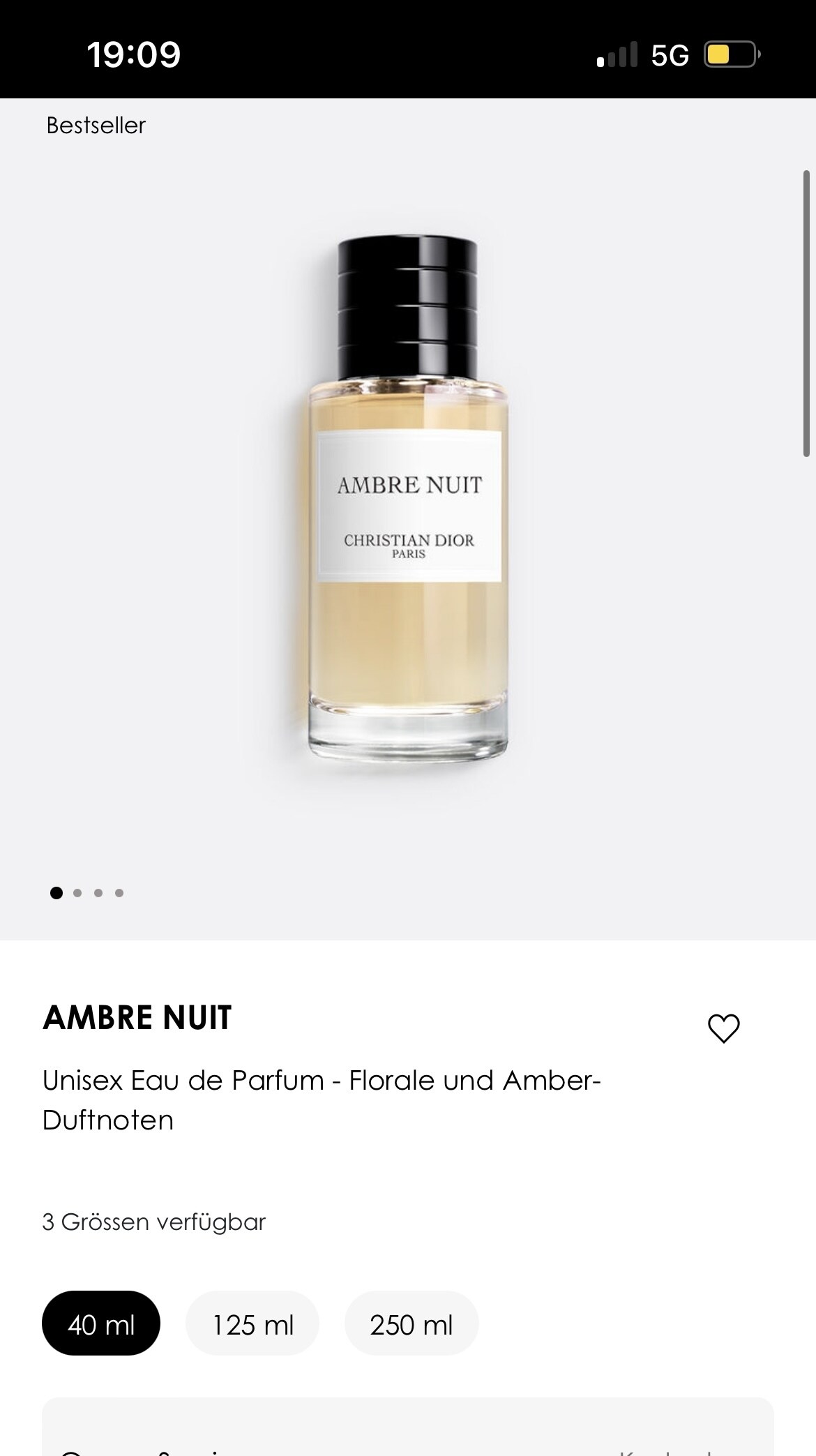Add Ambre Nuit to the wishlist

tap(723, 1028)
